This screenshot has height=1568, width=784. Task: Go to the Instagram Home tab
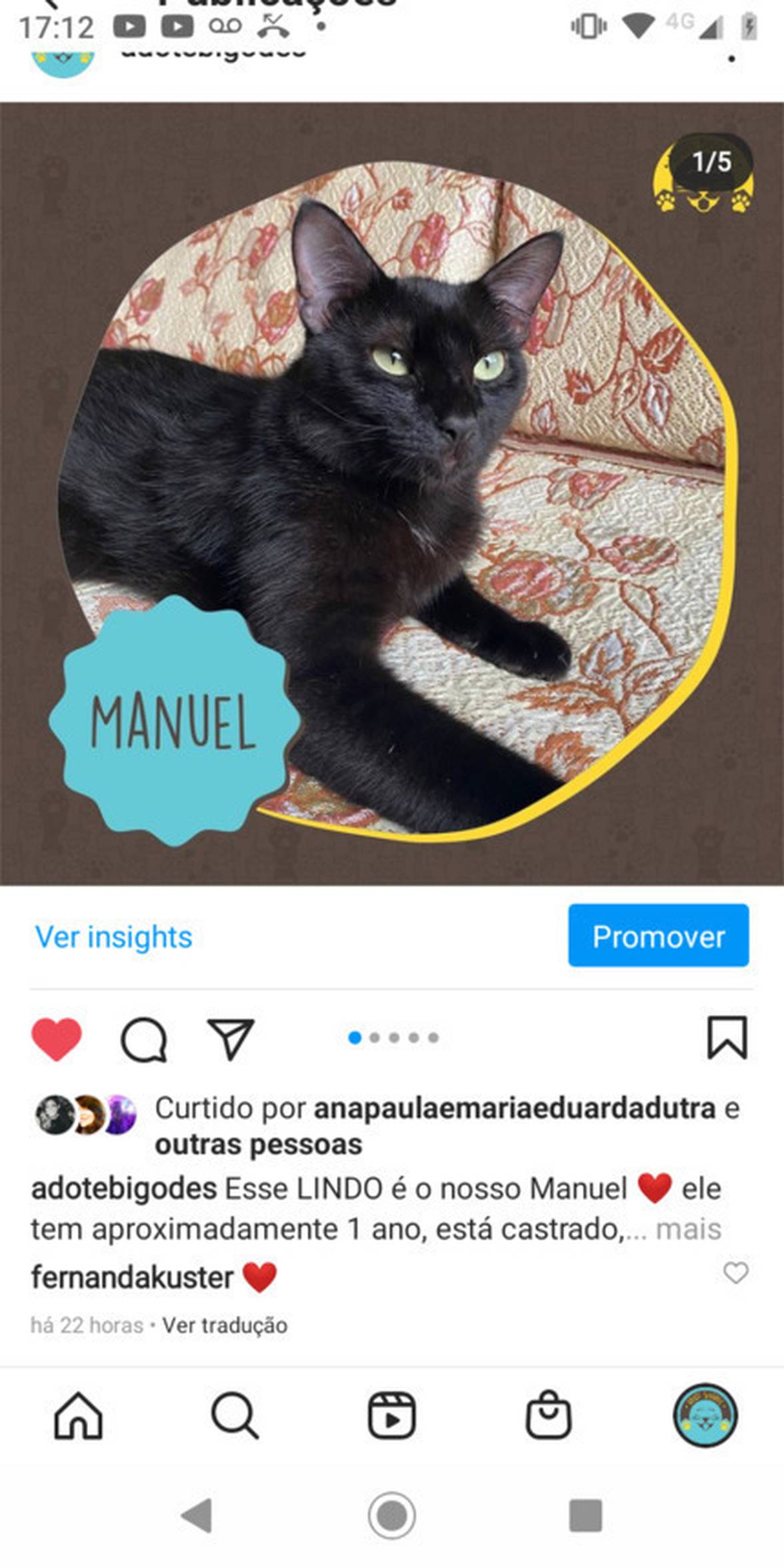78,1415
